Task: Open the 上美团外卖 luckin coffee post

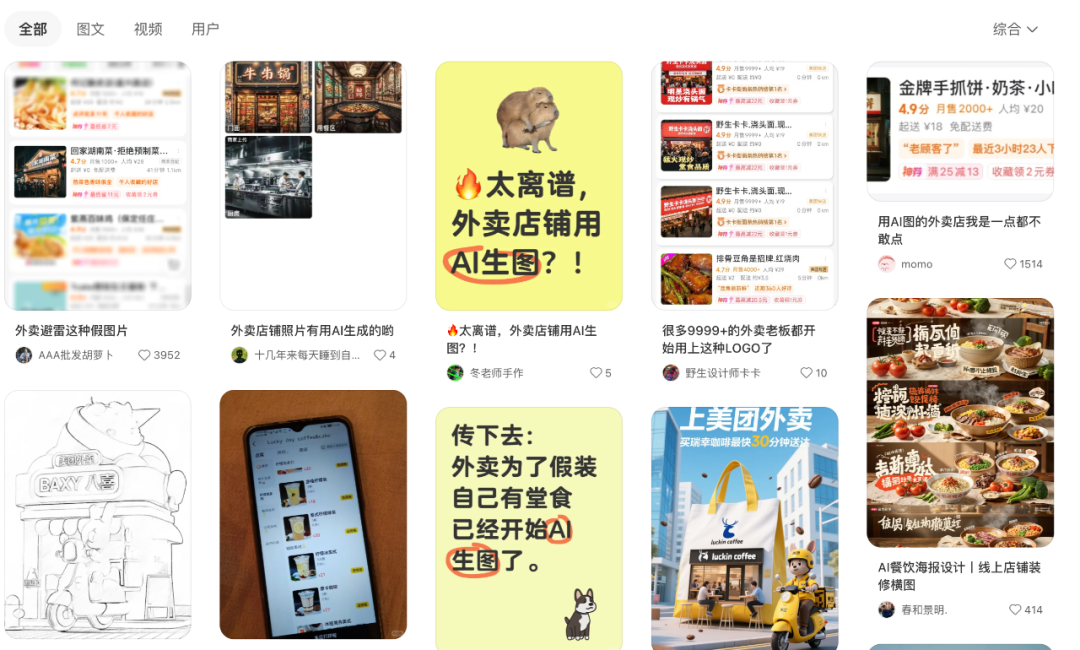Action: pos(745,527)
